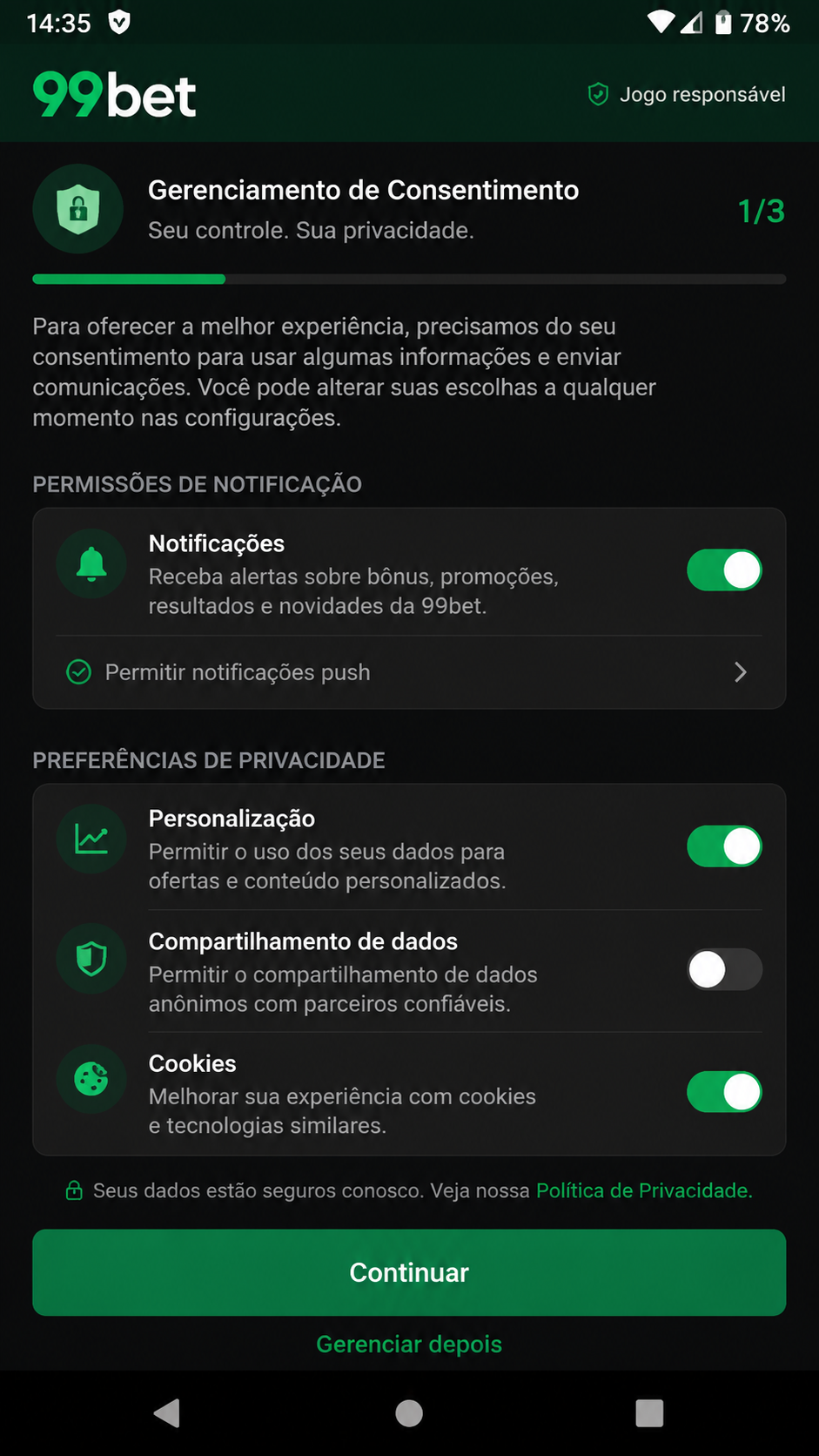819x1456 pixels.
Task: Open Permitir notificações push row
Action: click(409, 672)
